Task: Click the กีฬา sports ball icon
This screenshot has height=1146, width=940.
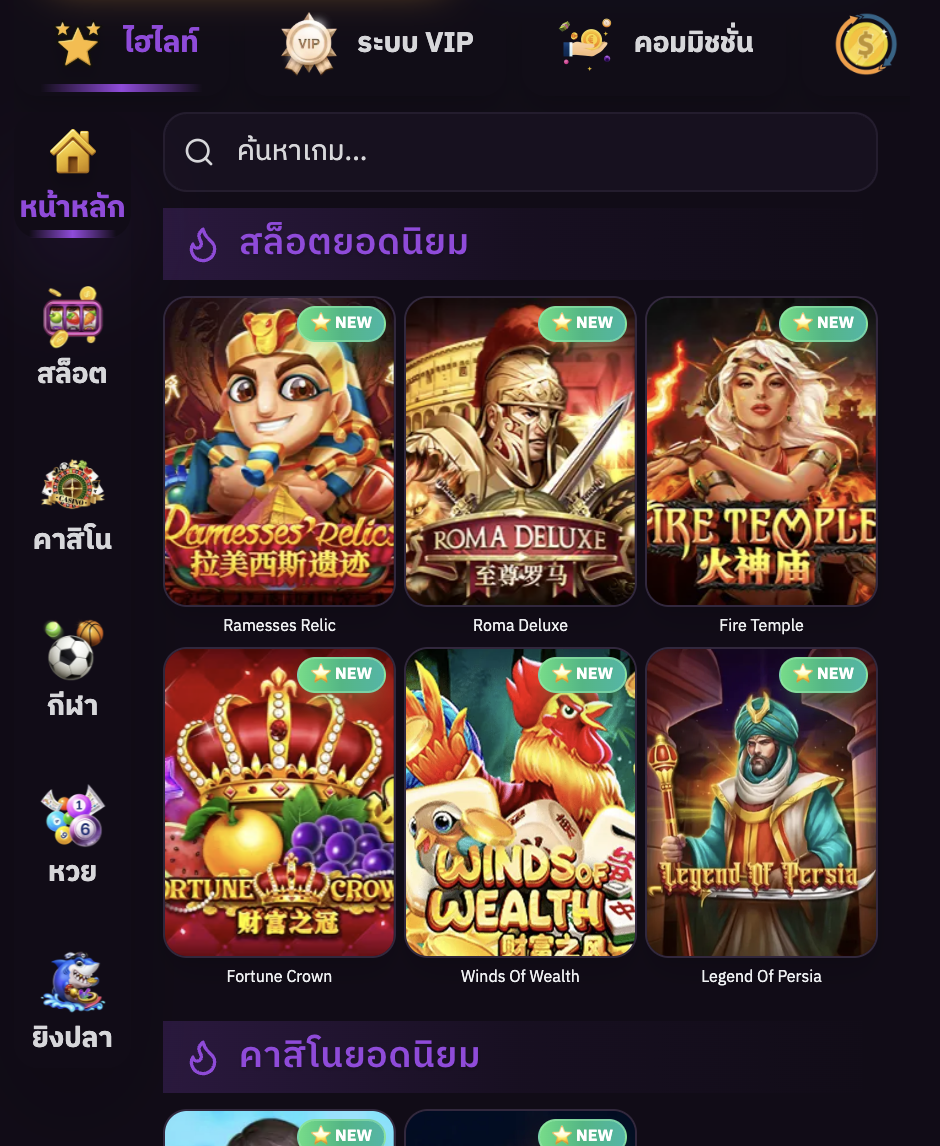Action: tap(72, 650)
